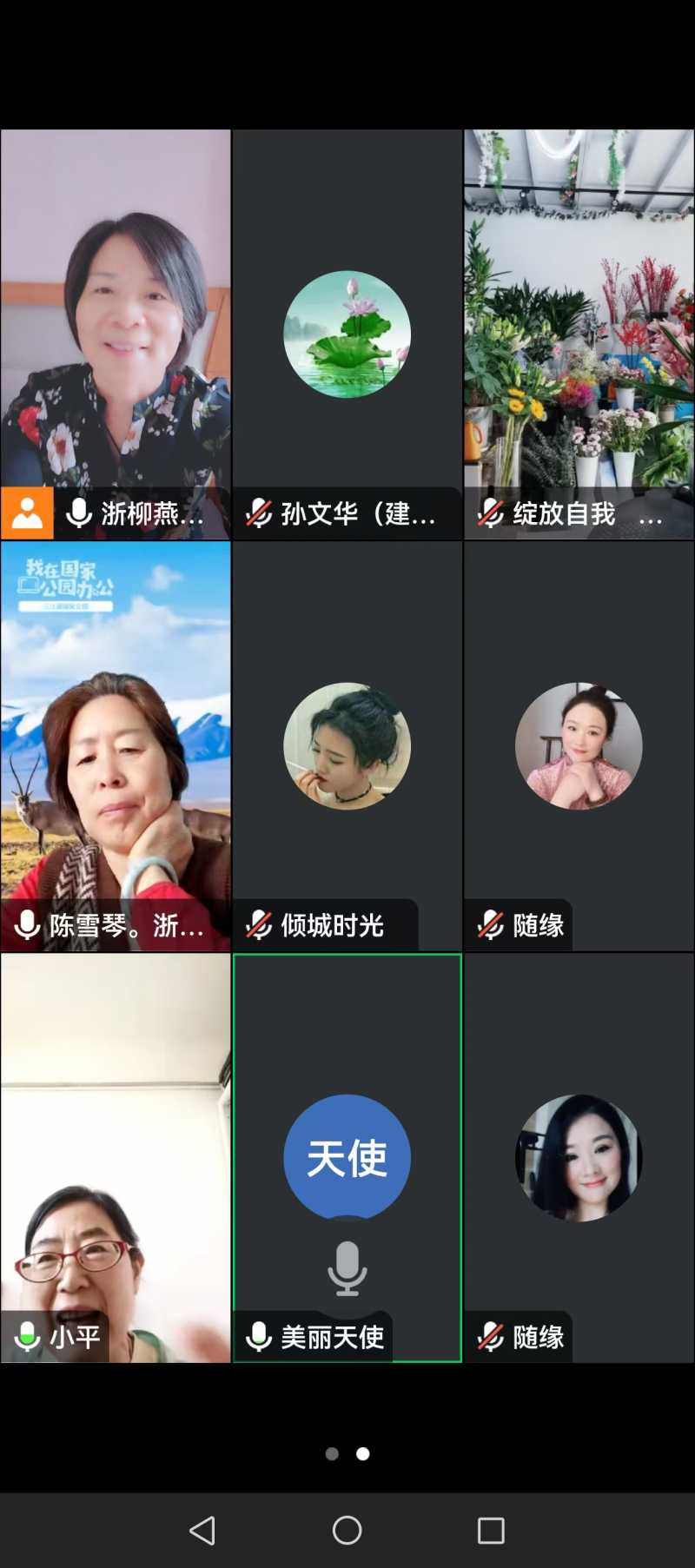
Task: Open the 孙文华 participant tile
Action: tap(347, 334)
